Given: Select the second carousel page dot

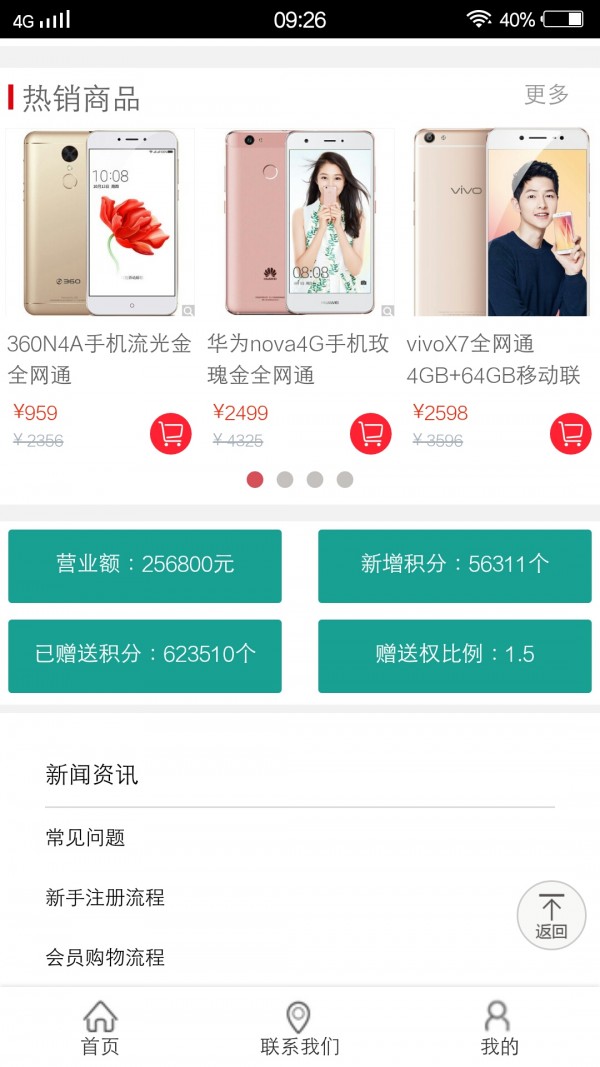Looking at the screenshot, I should click(285, 480).
